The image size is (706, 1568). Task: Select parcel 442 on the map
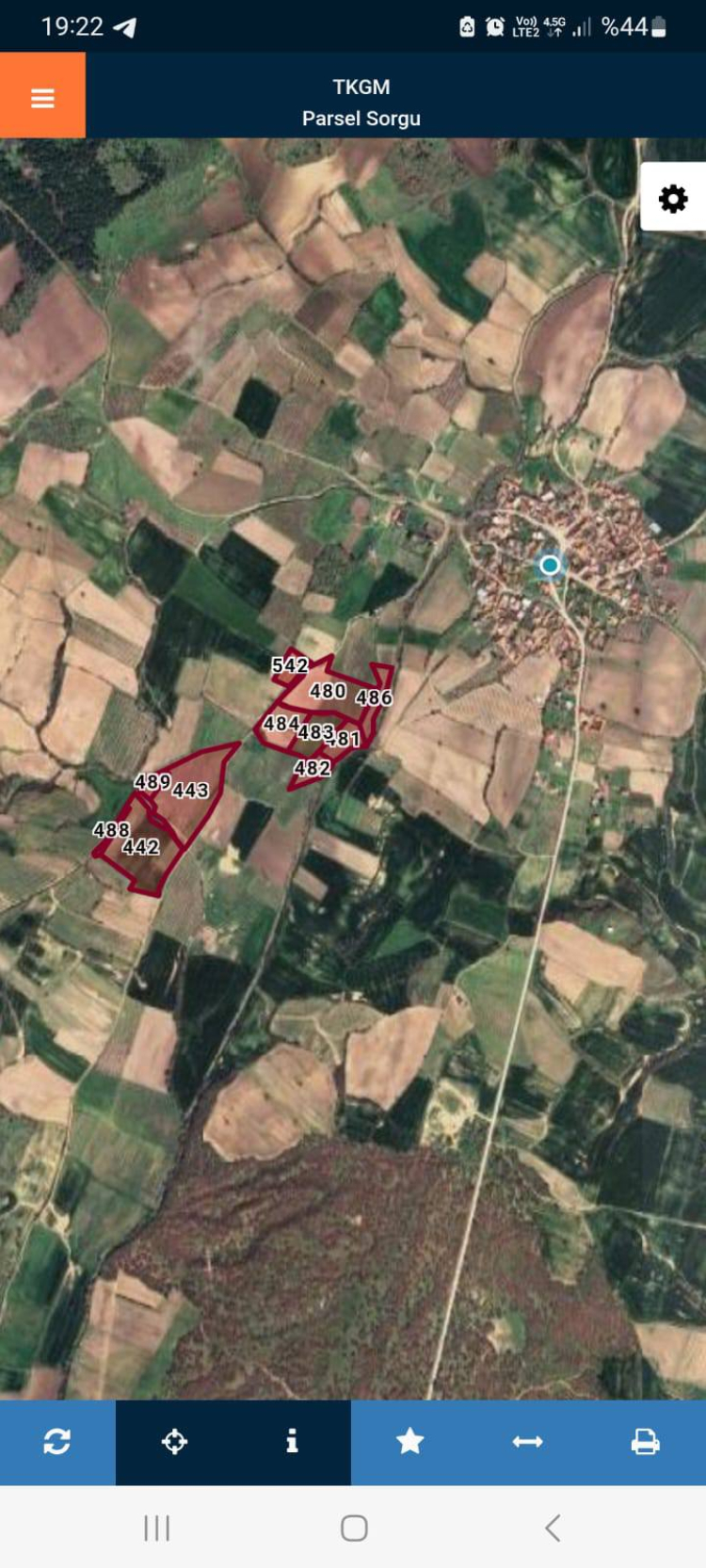pyautogui.click(x=141, y=848)
